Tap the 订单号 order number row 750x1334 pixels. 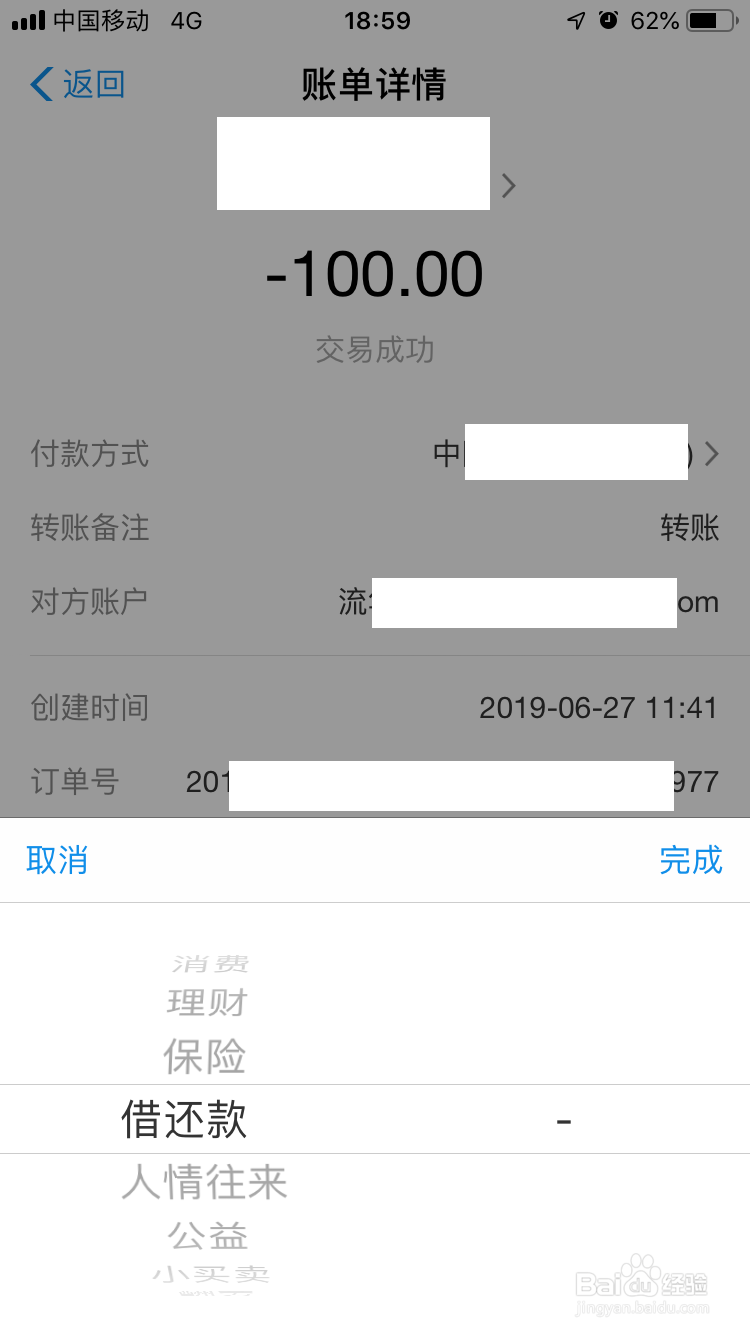coord(375,784)
